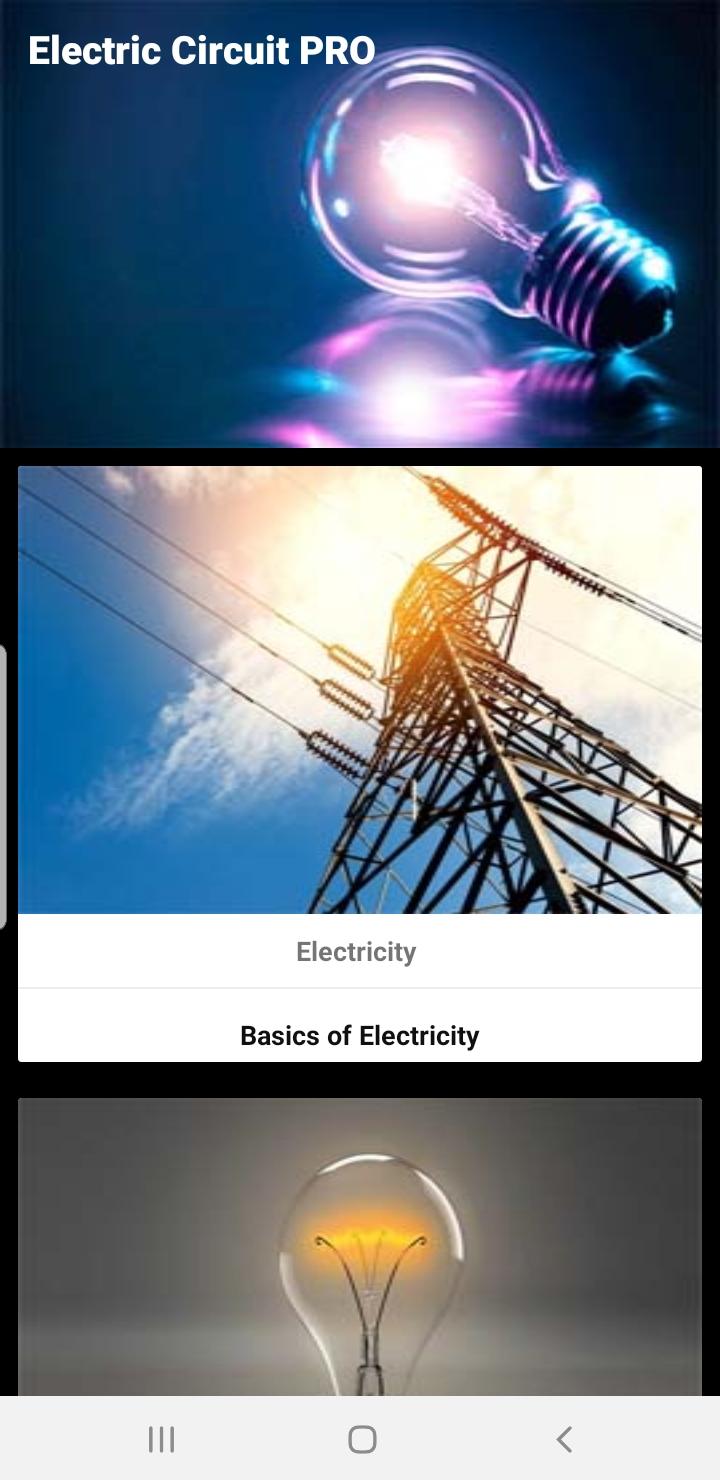720x1480 pixels.
Task: Open the glowing filament bulb card
Action: [x=360, y=1250]
